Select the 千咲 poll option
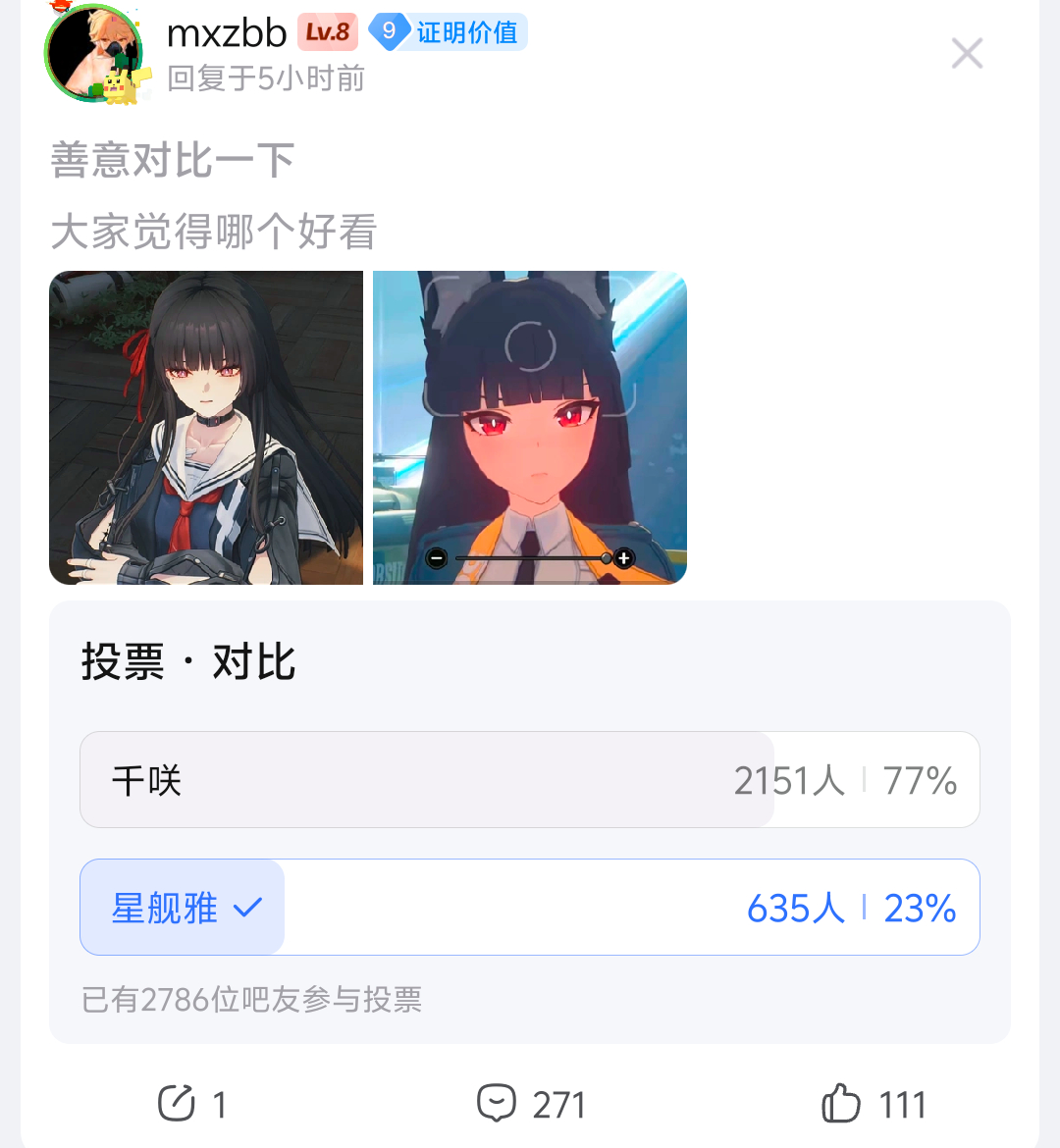The image size is (1060, 1148). point(530,780)
